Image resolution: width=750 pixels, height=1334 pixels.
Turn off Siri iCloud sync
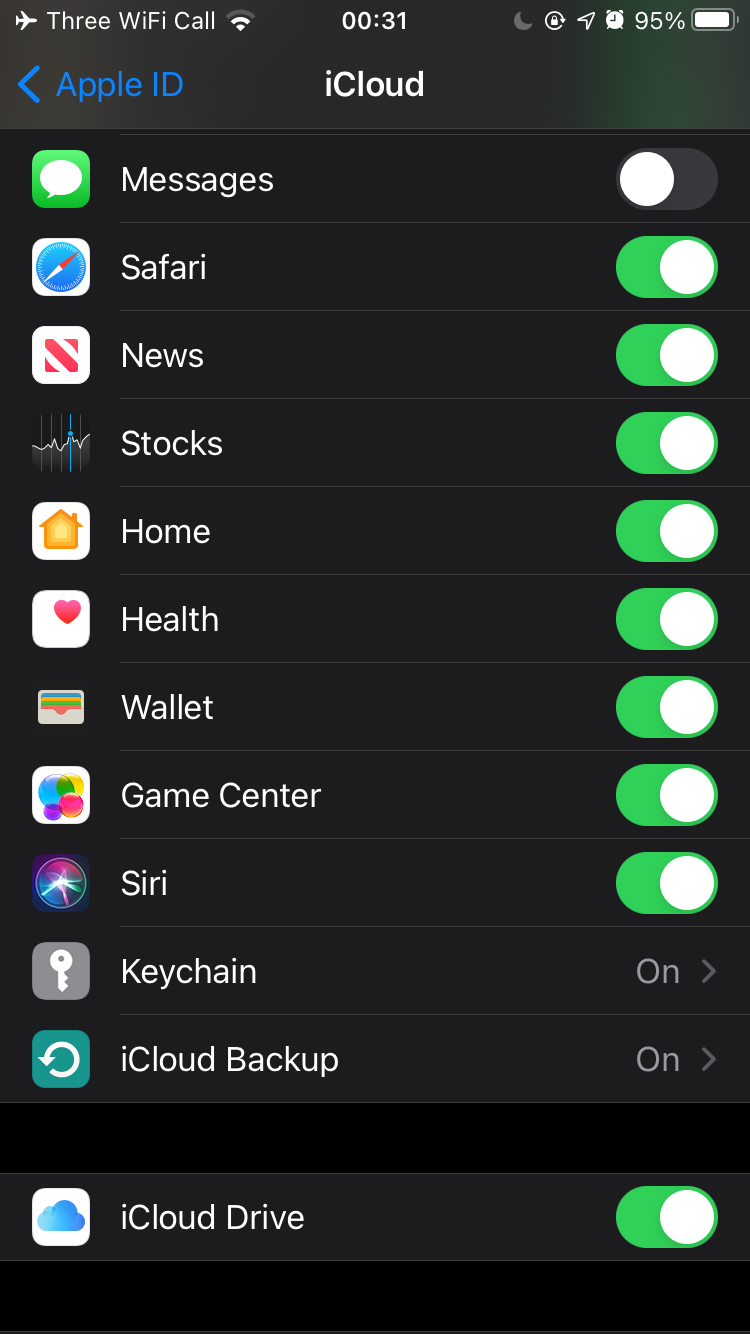(x=666, y=884)
